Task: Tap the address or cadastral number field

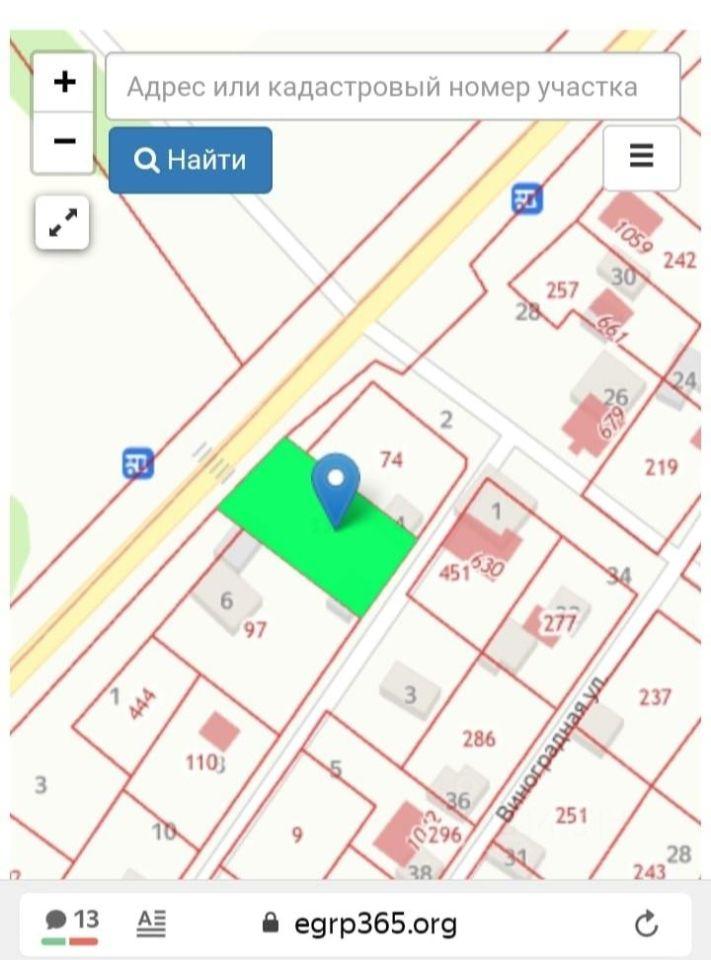Action: pyautogui.click(x=392, y=87)
